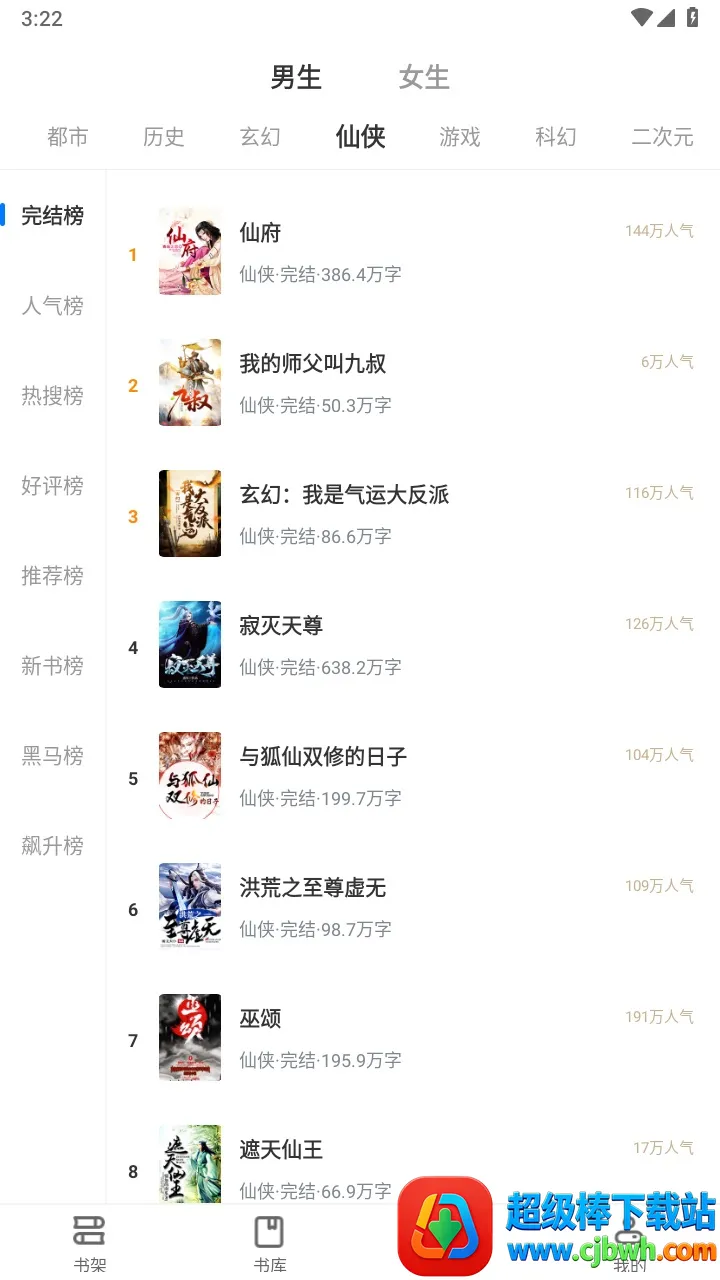Open the novel 仙府

point(261,233)
